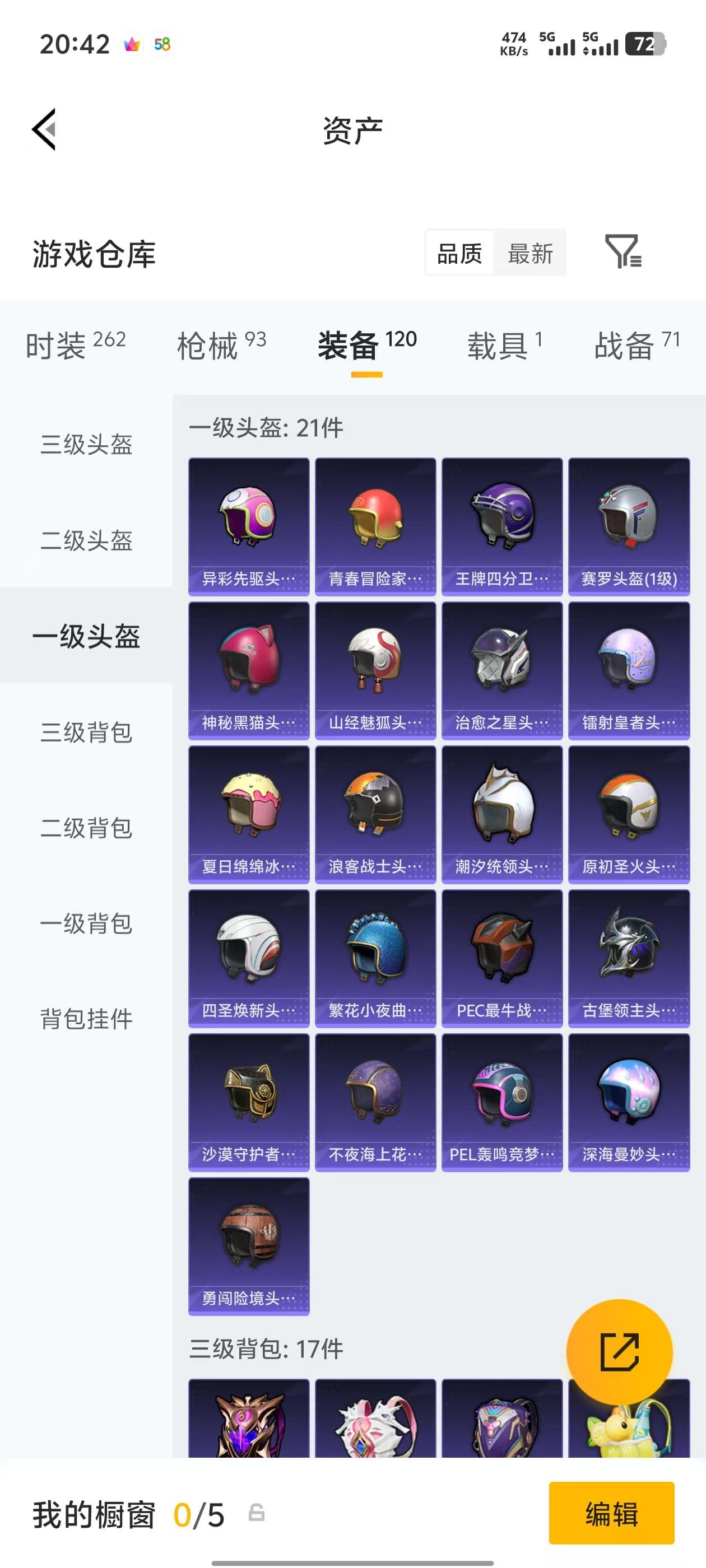Click the back arrow to leave 资产 page
This screenshot has height=1568, width=706.
(44, 130)
